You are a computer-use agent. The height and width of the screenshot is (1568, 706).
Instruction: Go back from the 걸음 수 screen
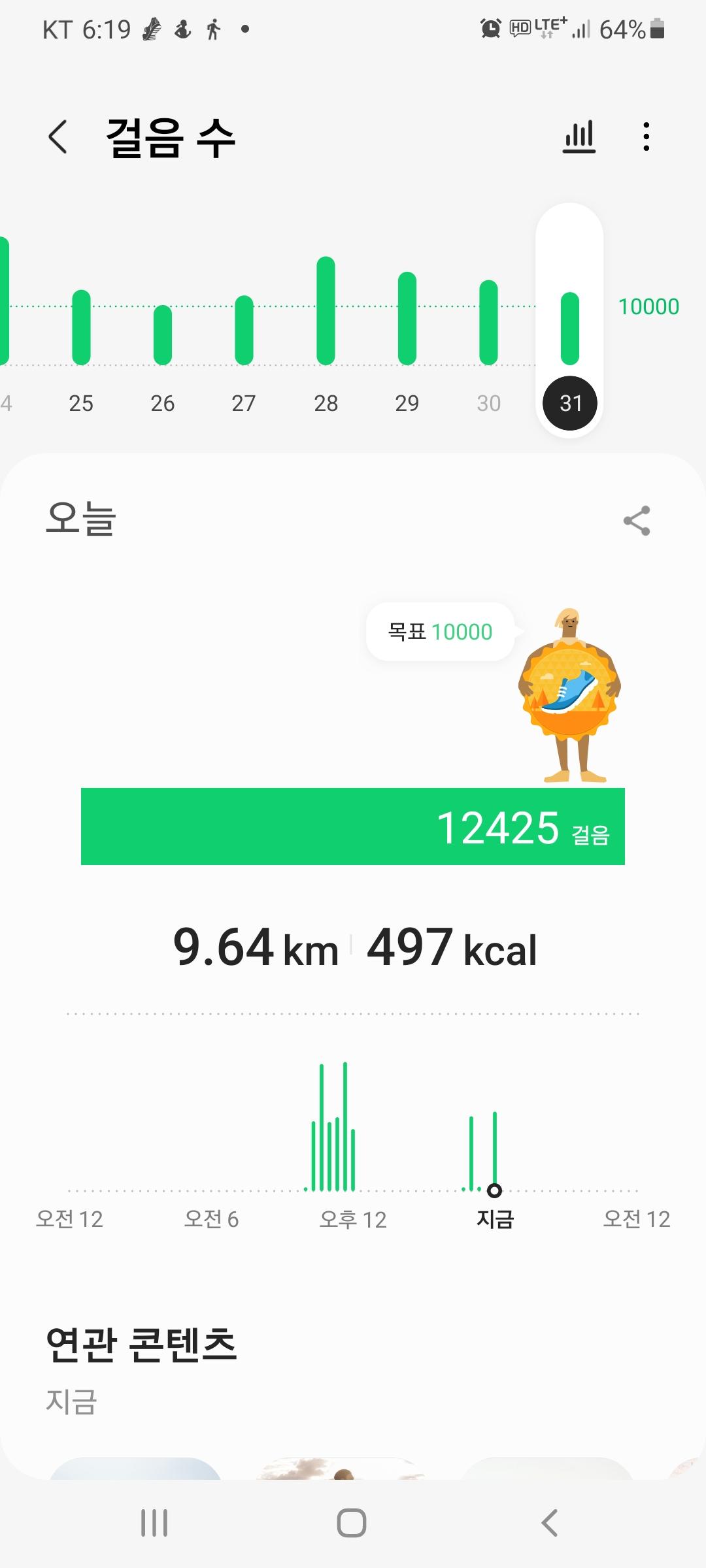click(x=58, y=137)
